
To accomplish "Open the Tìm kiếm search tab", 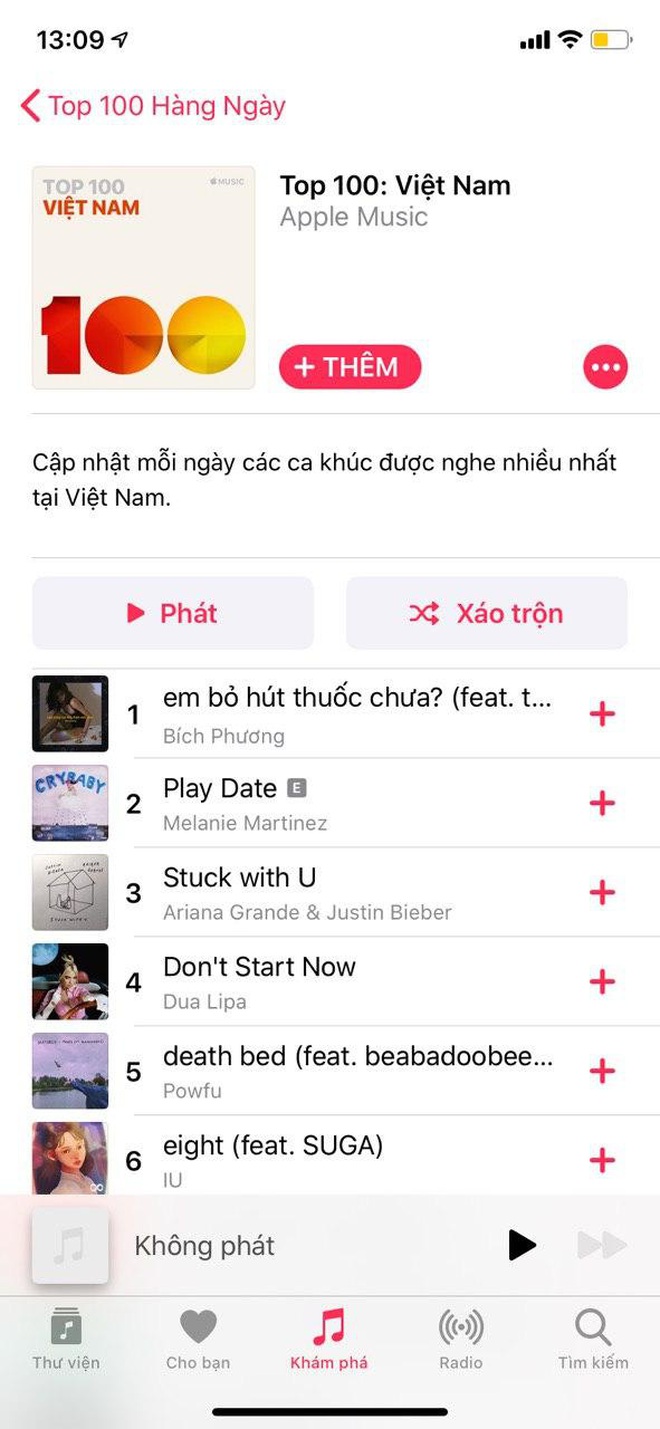I will (x=593, y=1340).
